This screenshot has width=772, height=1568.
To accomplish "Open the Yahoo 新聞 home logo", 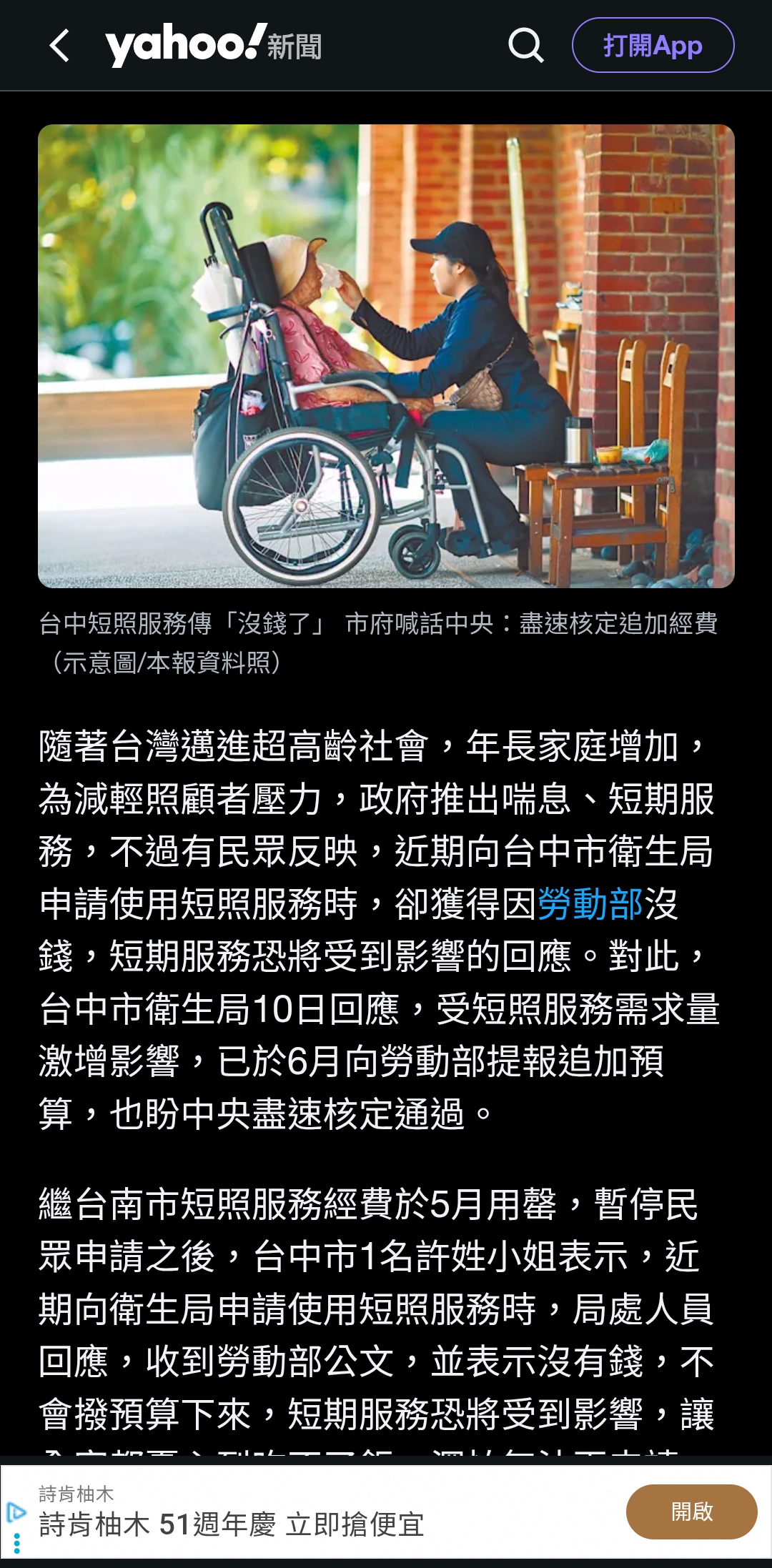I will pyautogui.click(x=213, y=46).
